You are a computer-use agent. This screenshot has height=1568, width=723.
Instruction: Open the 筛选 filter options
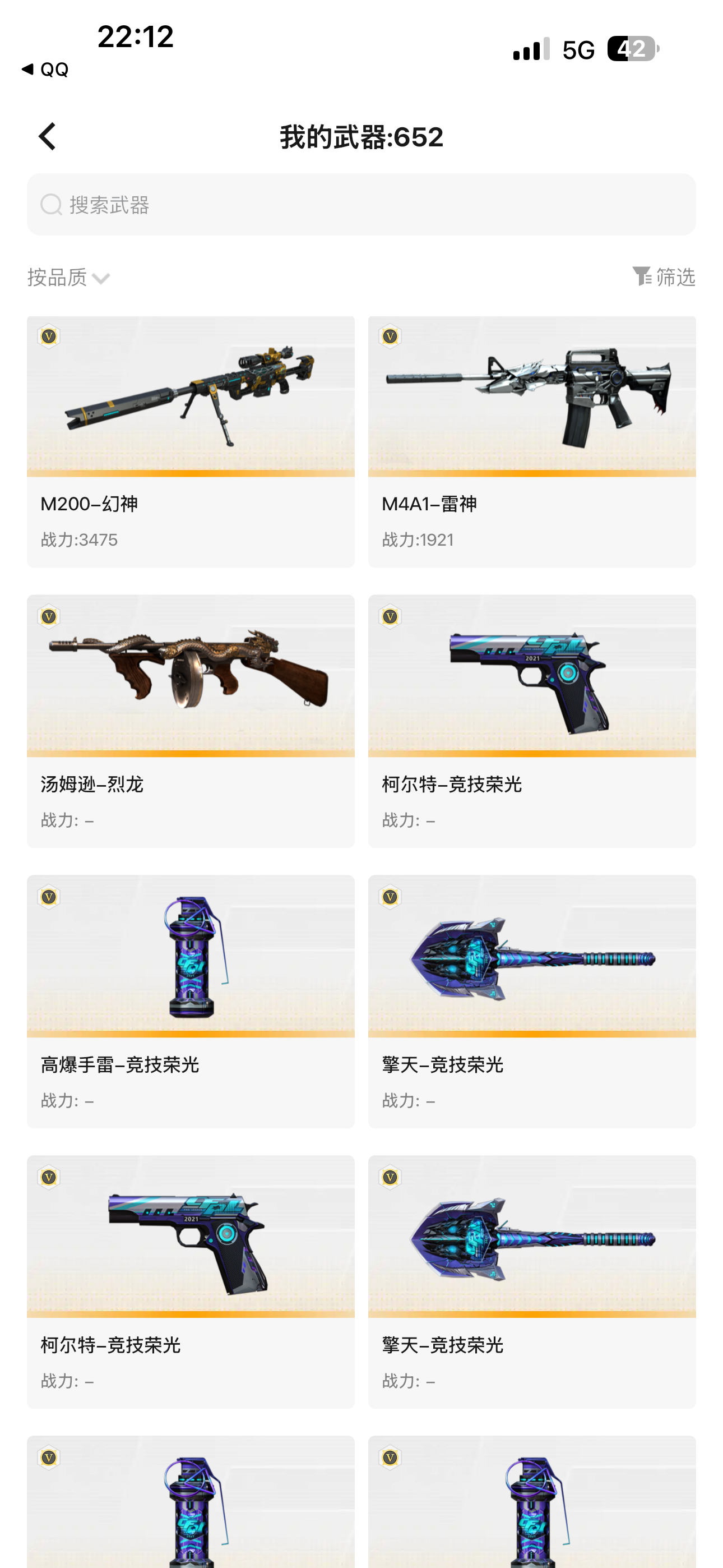pyautogui.click(x=664, y=277)
